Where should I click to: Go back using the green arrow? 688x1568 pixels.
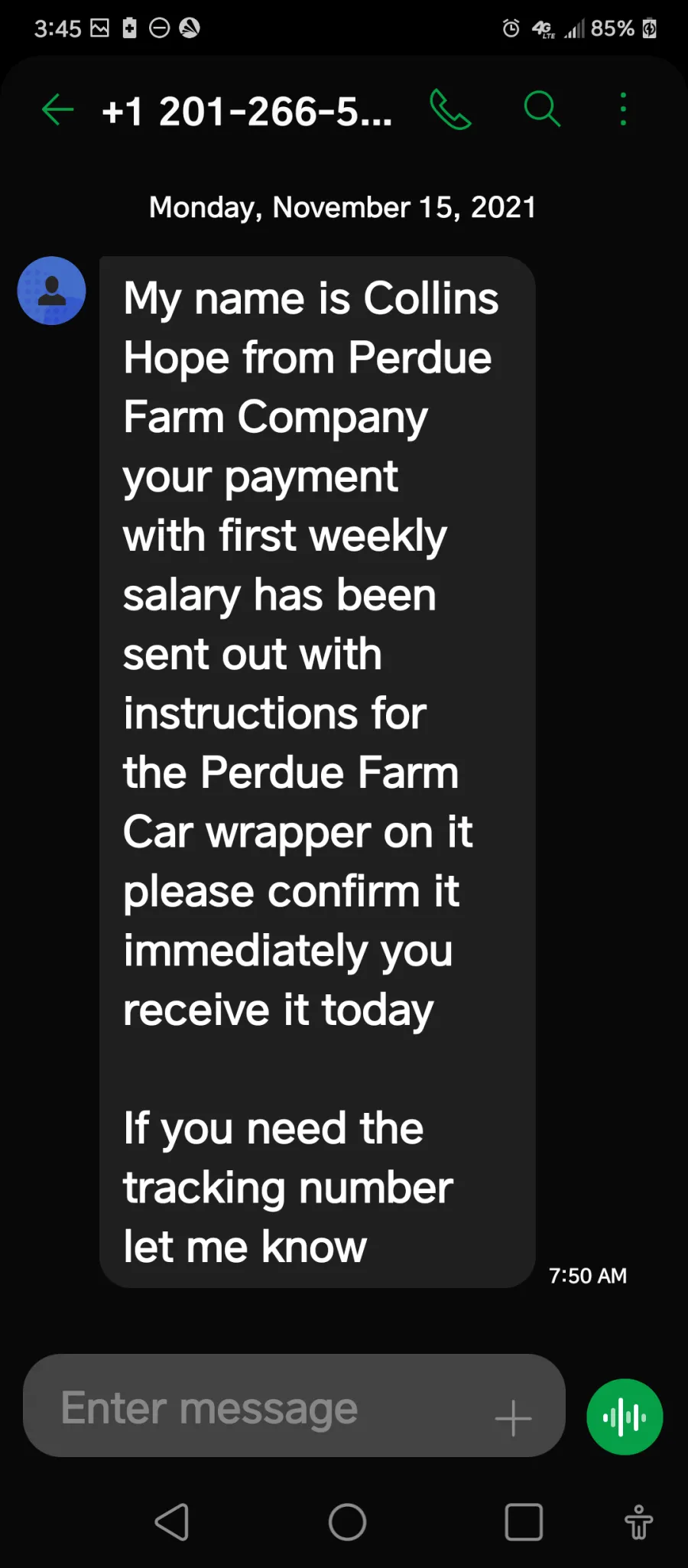(x=57, y=110)
